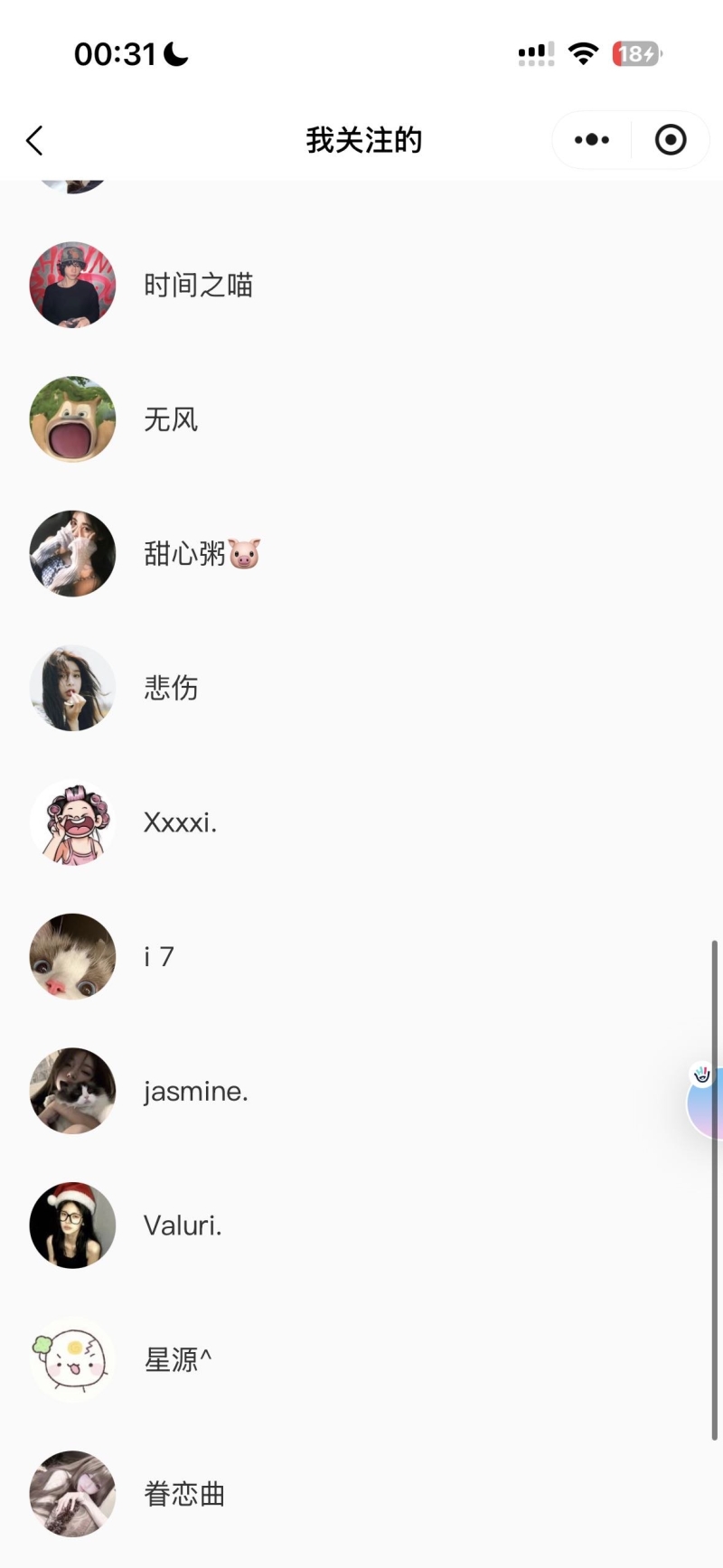Open 眷恋曲's profile
This screenshot has height=1568, width=723.
coord(184,1495)
